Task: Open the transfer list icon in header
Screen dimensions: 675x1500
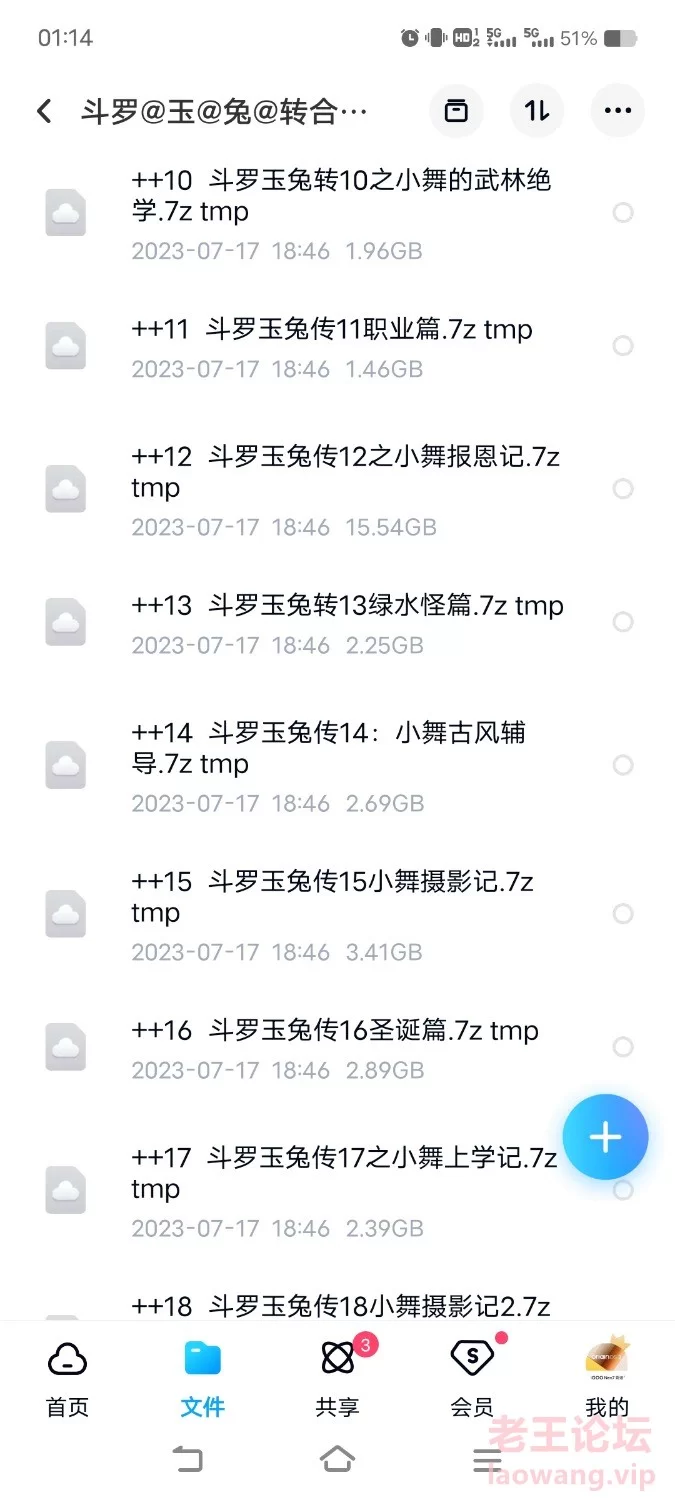Action: (x=457, y=111)
